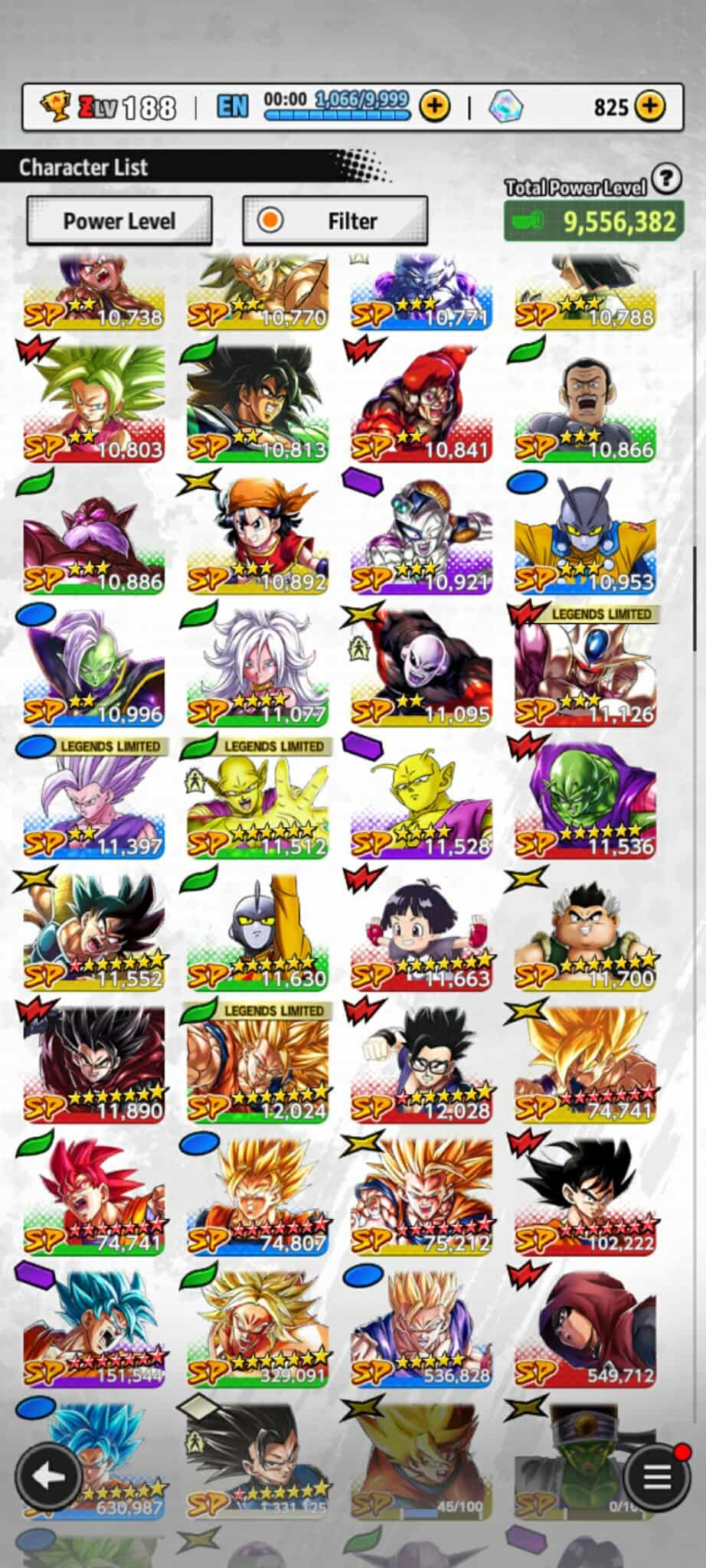Add more crystals with the plus button
Image resolution: width=706 pixels, height=1568 pixels.
coord(649,106)
